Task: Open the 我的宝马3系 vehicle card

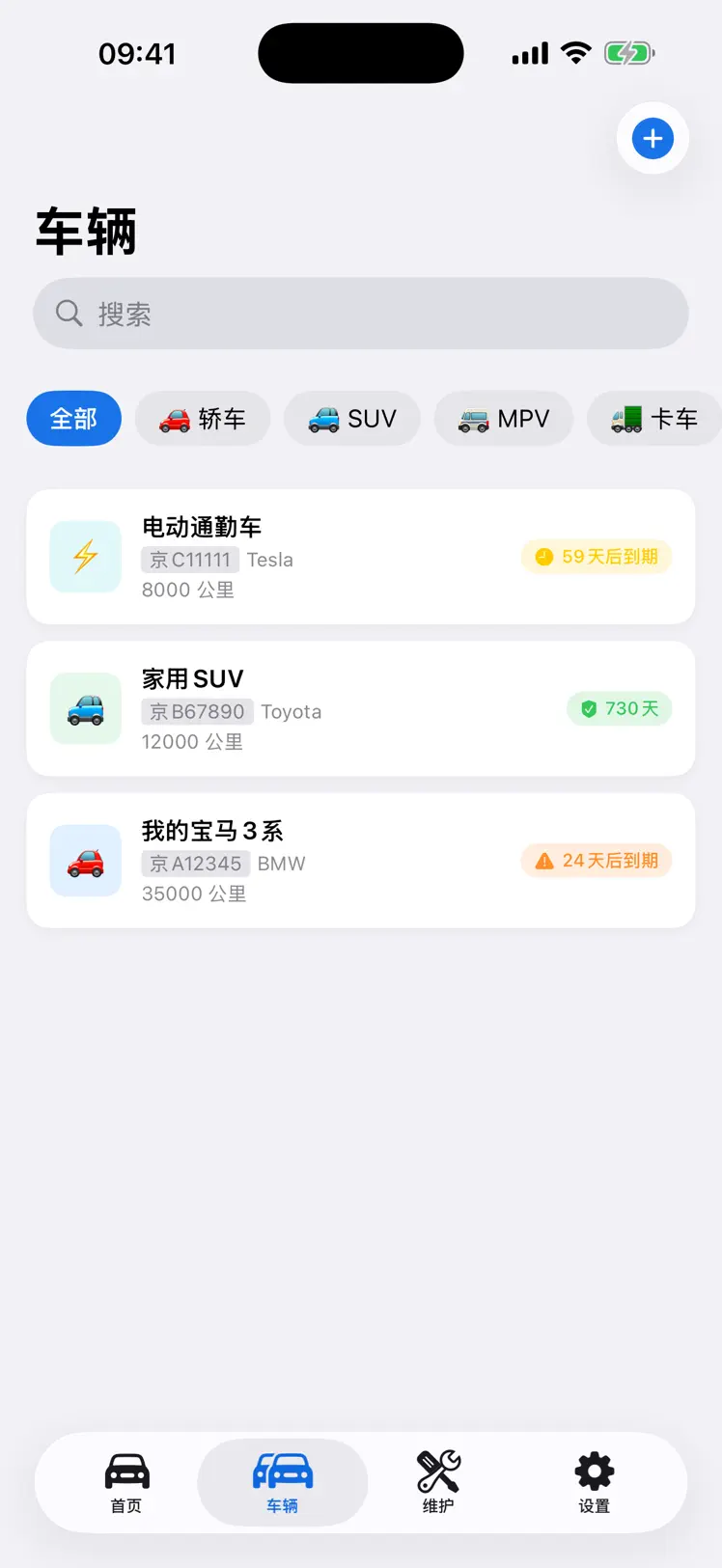Action: (x=360, y=860)
